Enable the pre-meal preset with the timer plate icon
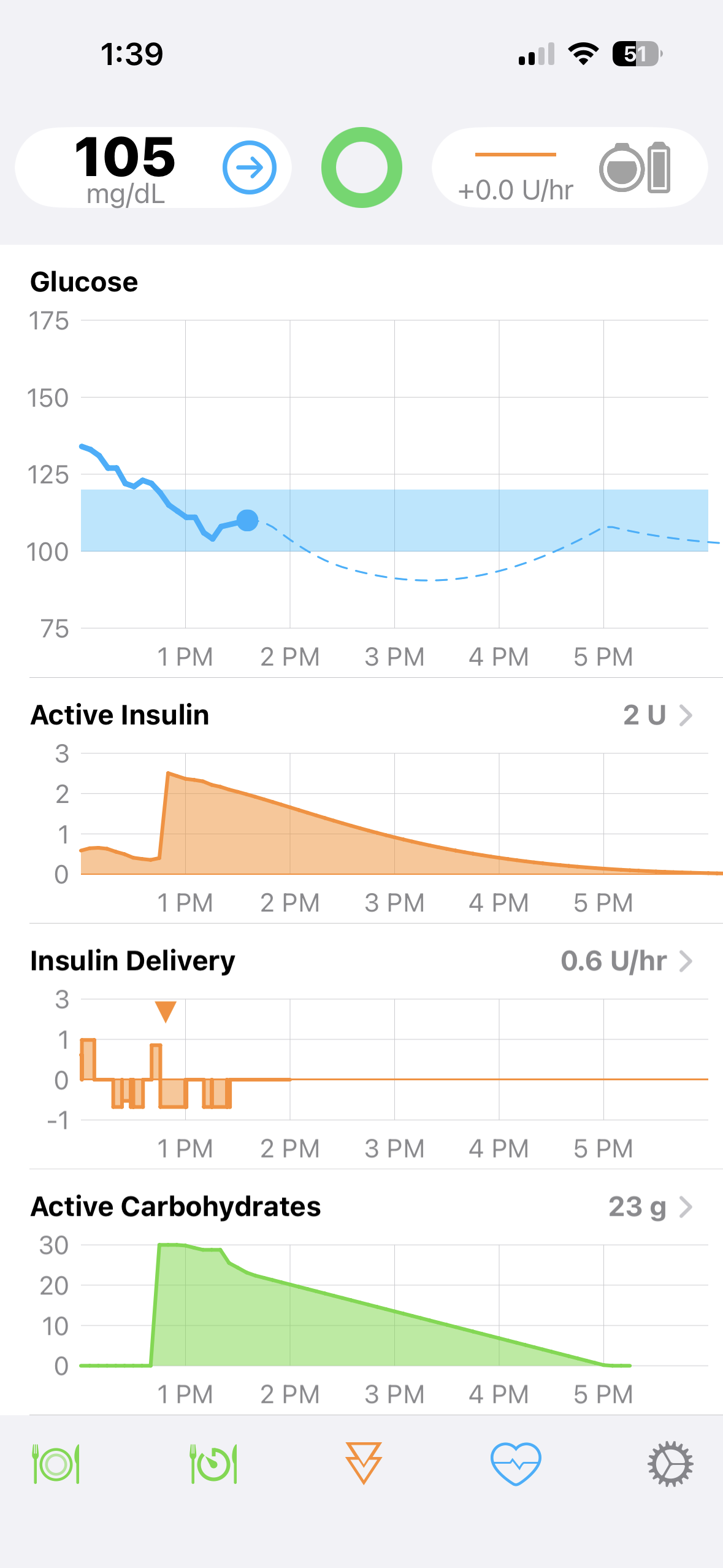 [x=213, y=1464]
